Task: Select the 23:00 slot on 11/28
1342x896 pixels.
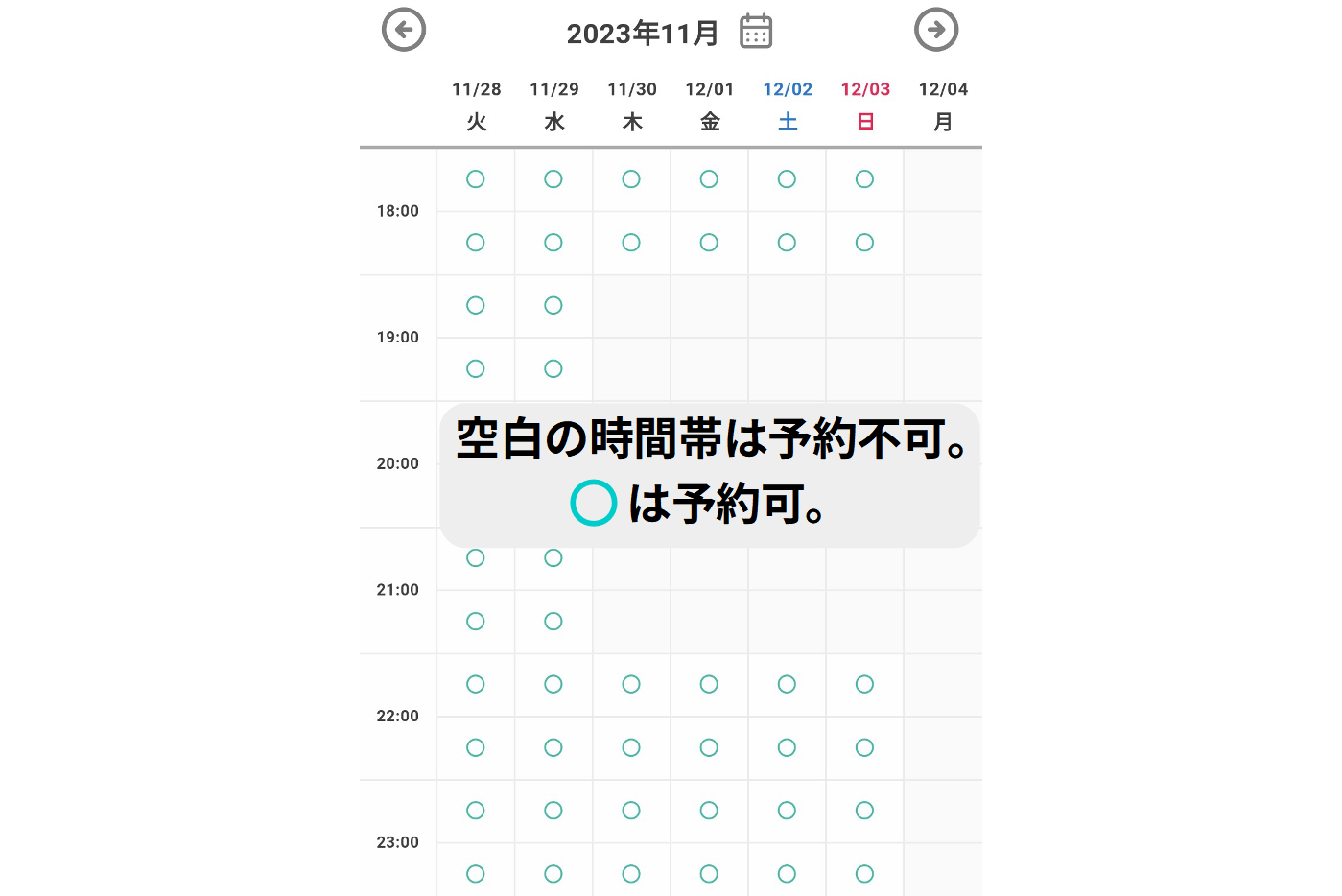Action: [476, 811]
